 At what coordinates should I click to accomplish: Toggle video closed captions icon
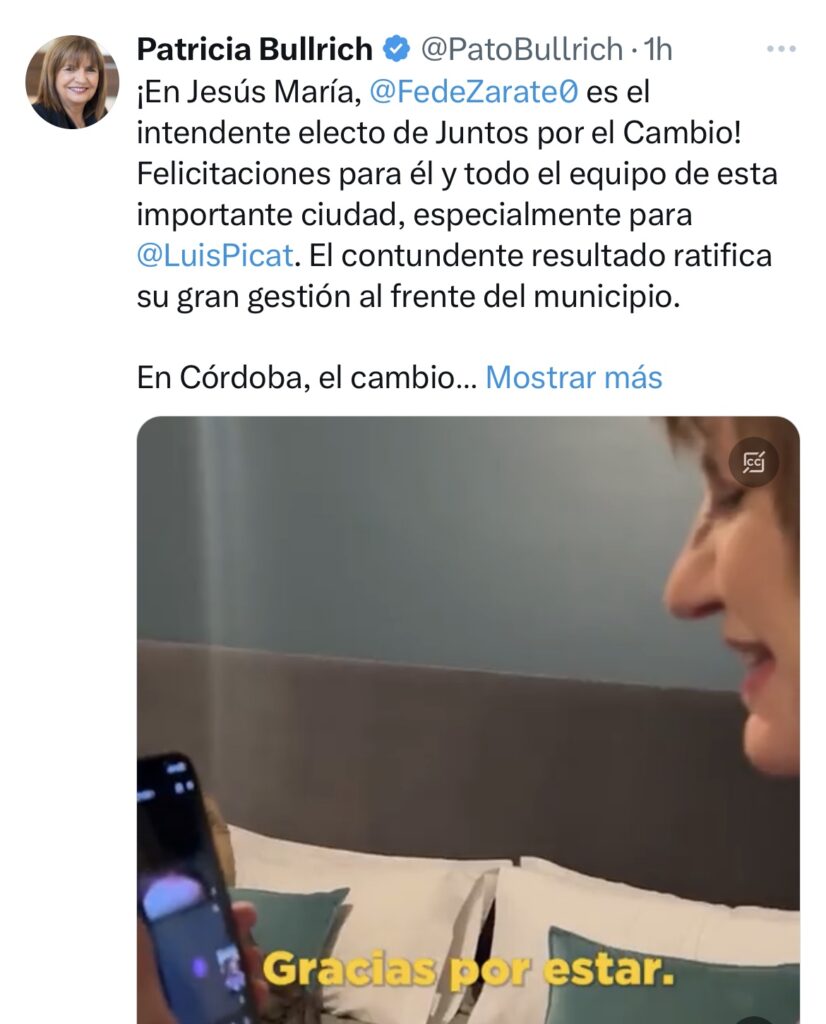754,463
